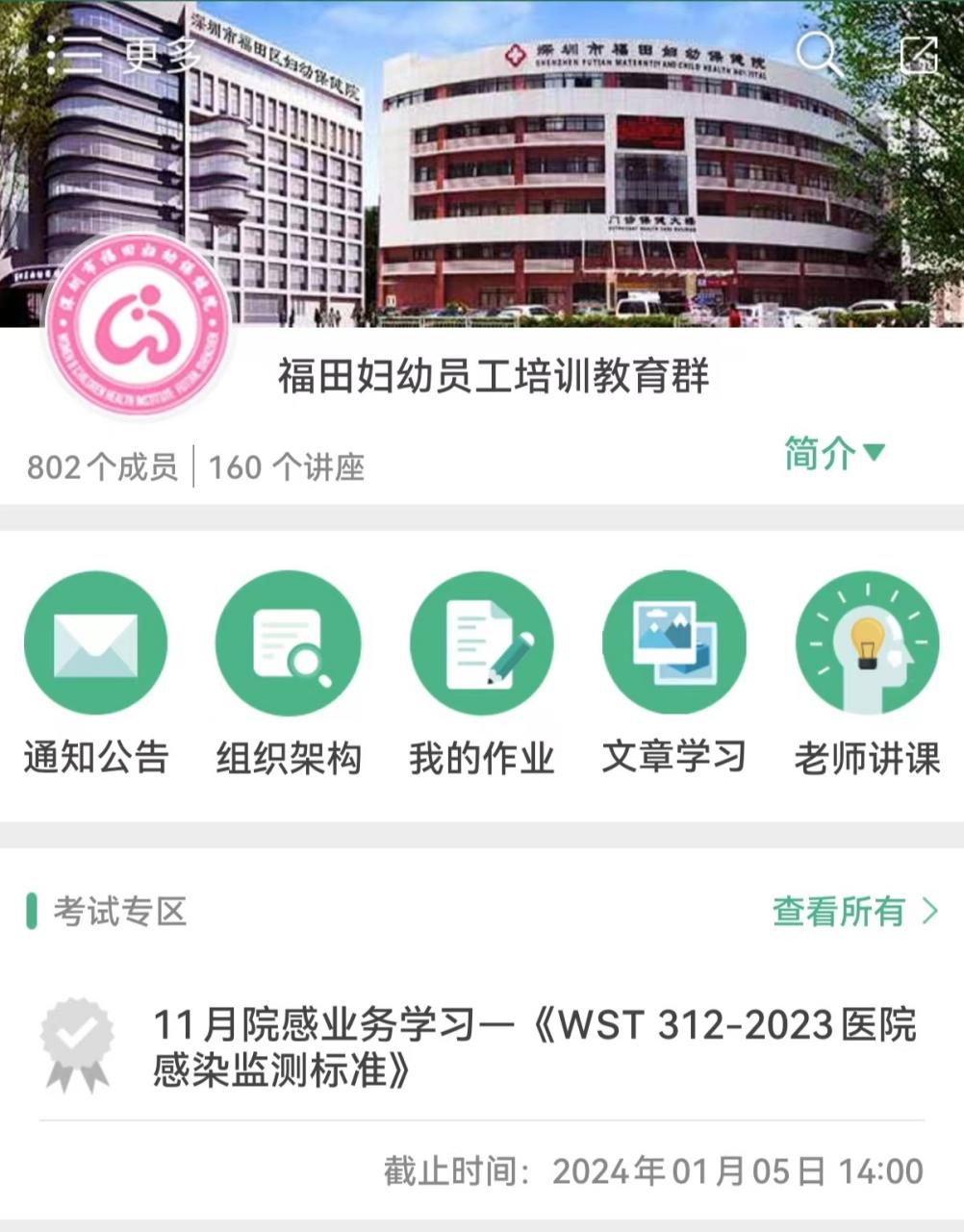Image resolution: width=964 pixels, height=1232 pixels.
Task: Share this group page
Action: [918, 54]
